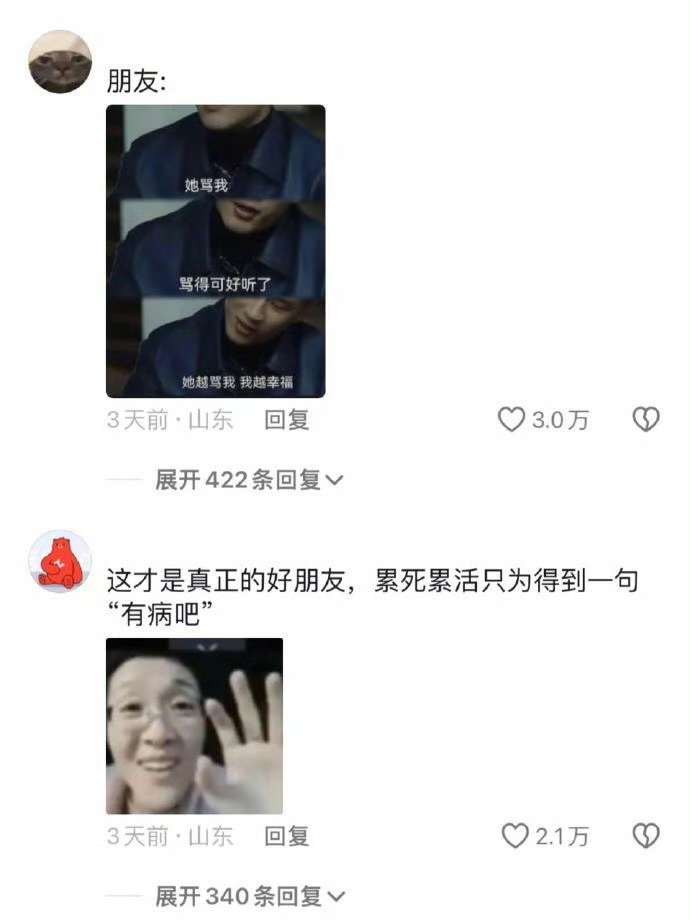Dislike the 有病吧 comment

coord(645,836)
